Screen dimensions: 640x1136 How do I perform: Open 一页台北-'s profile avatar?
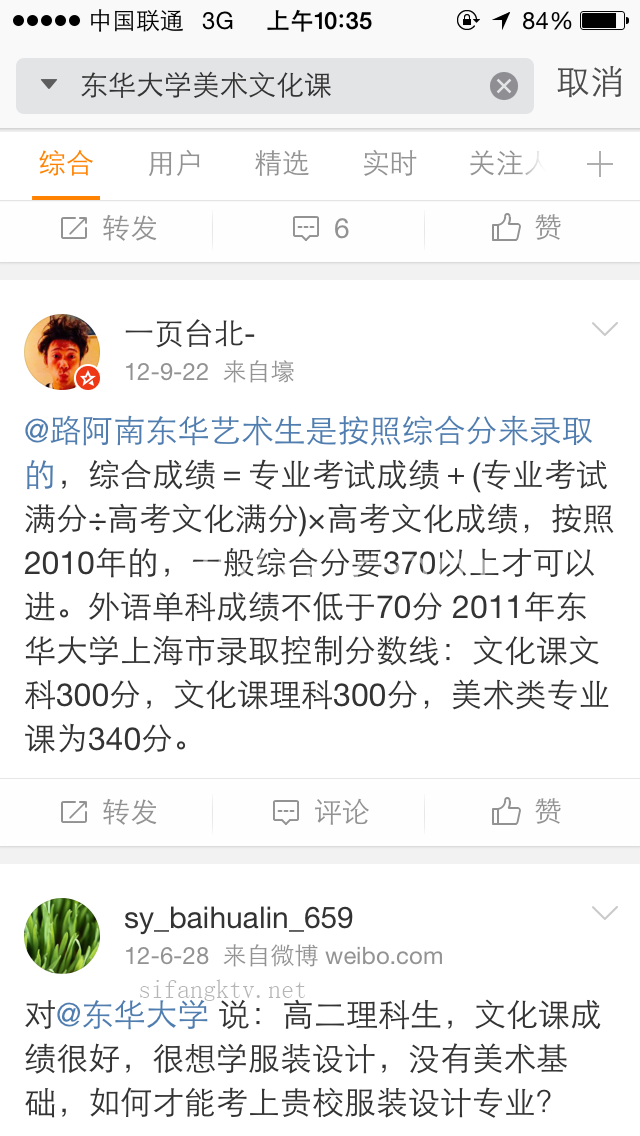62,352
